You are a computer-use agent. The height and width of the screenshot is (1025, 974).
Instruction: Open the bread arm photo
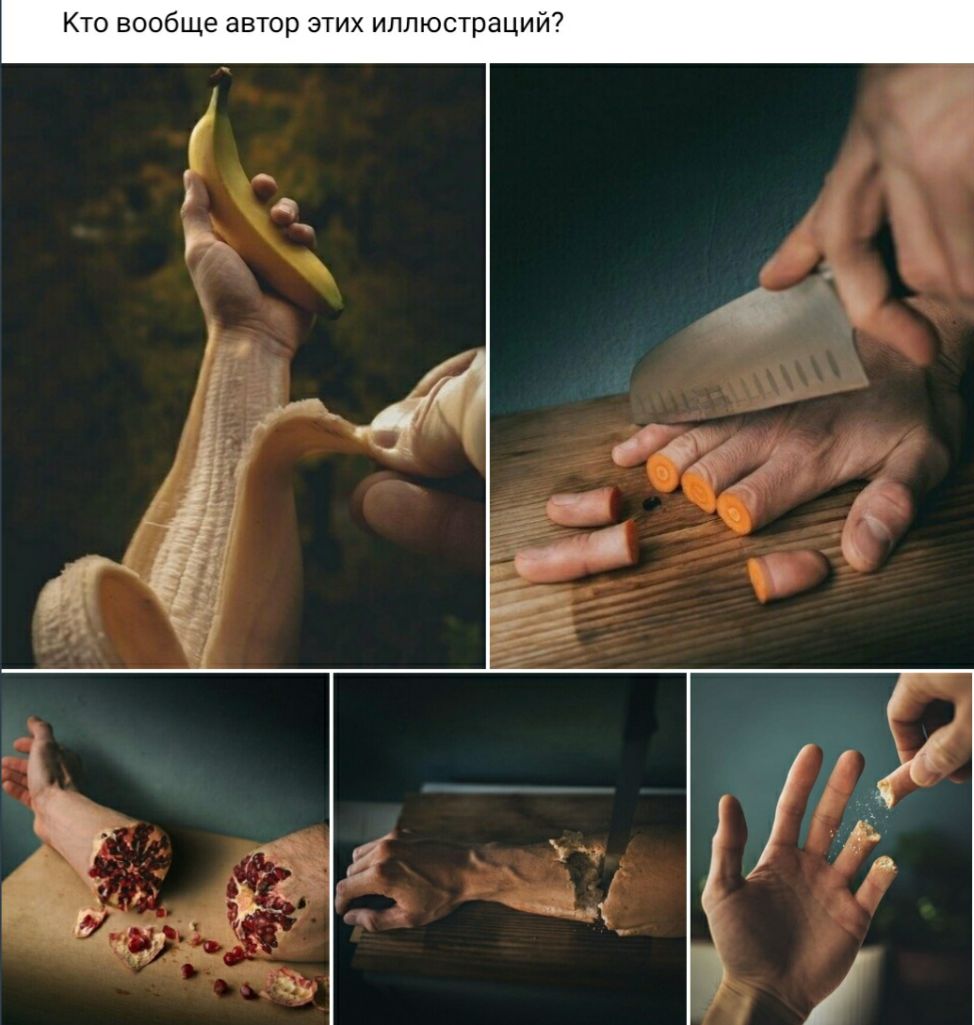(510, 848)
